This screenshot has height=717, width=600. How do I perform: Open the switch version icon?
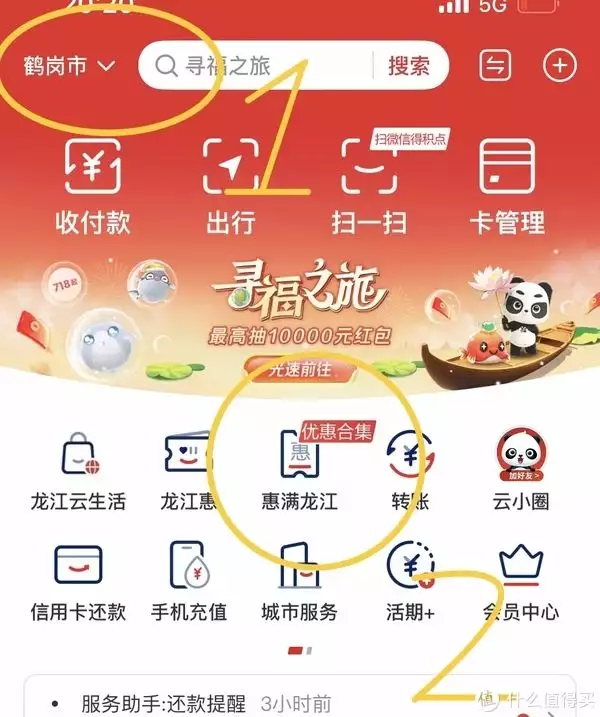[495, 66]
